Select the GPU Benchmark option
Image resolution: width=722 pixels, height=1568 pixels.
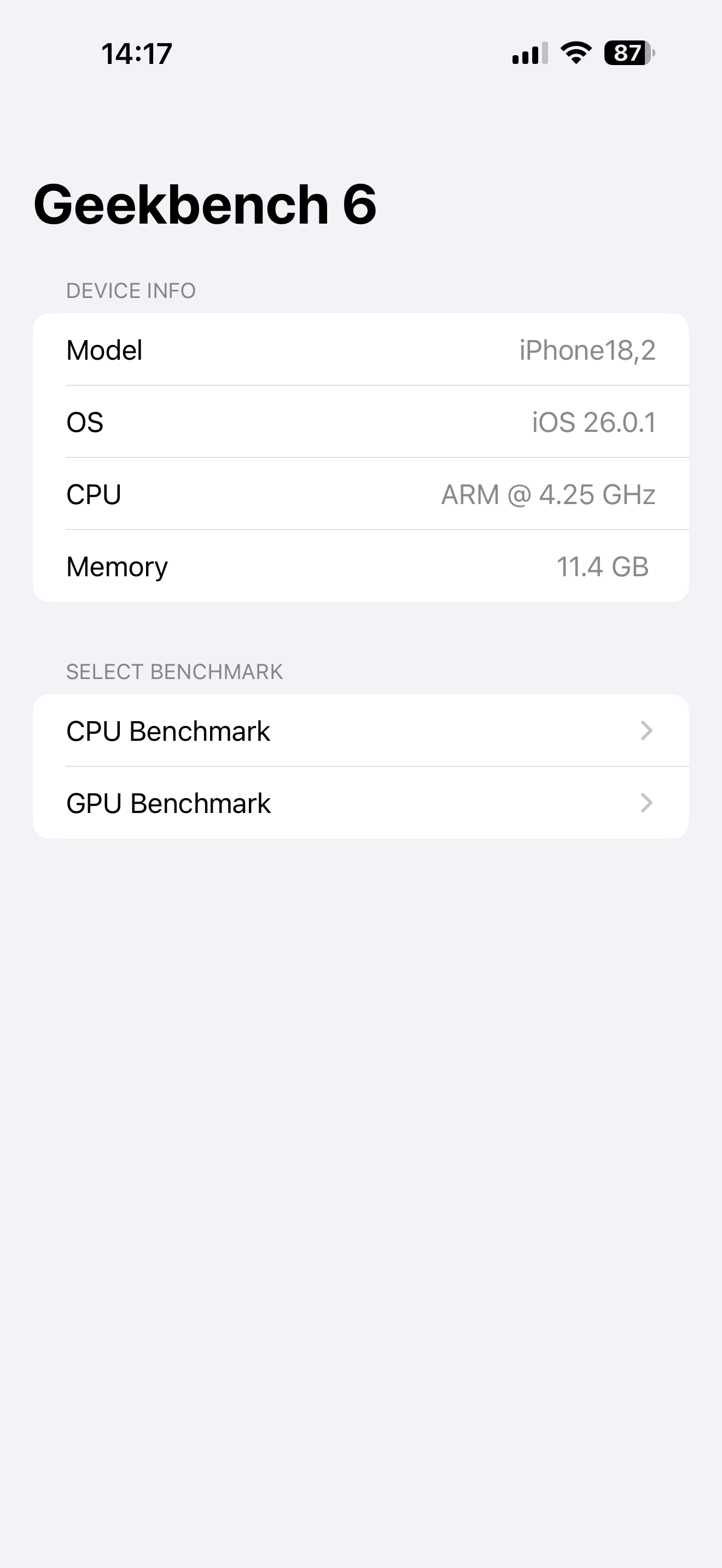tap(360, 803)
